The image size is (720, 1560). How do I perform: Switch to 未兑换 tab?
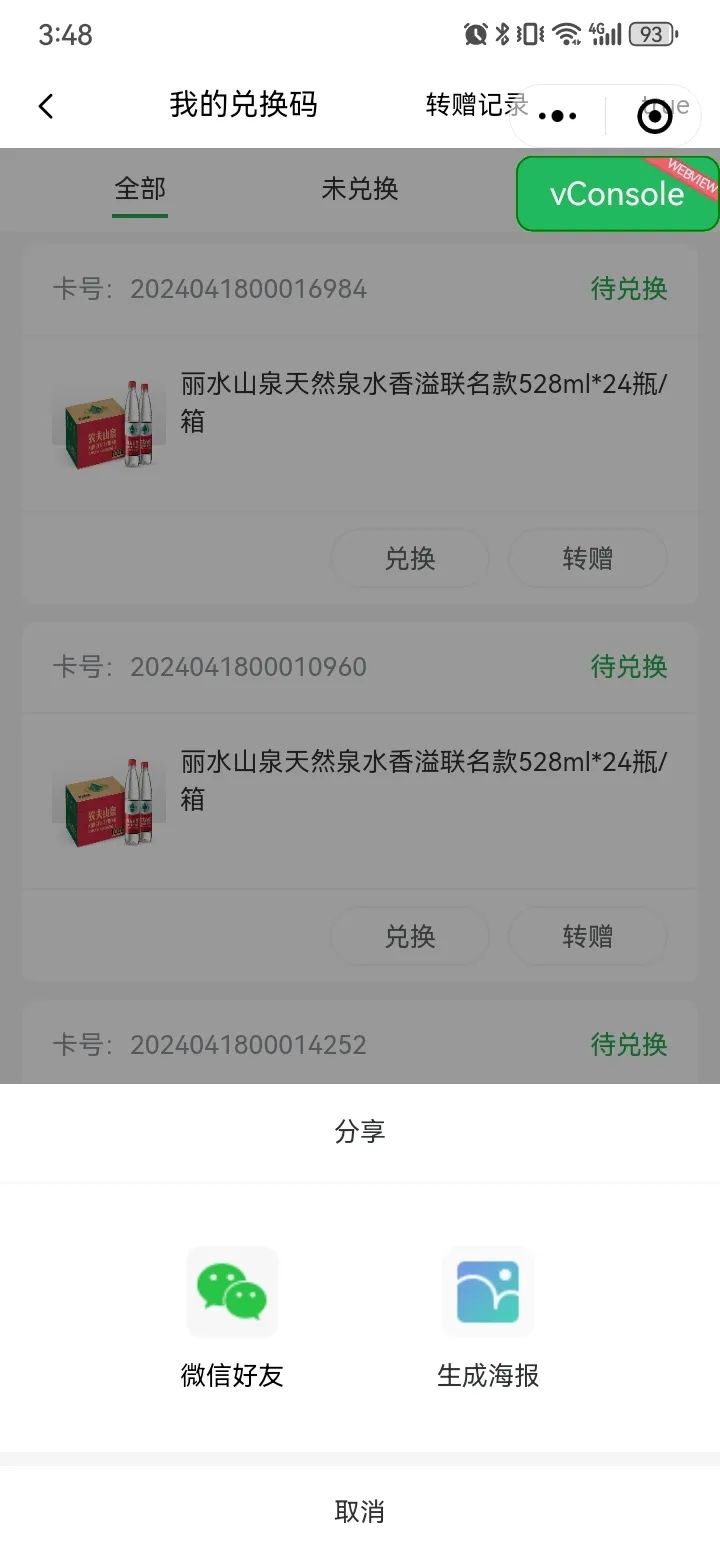point(360,189)
